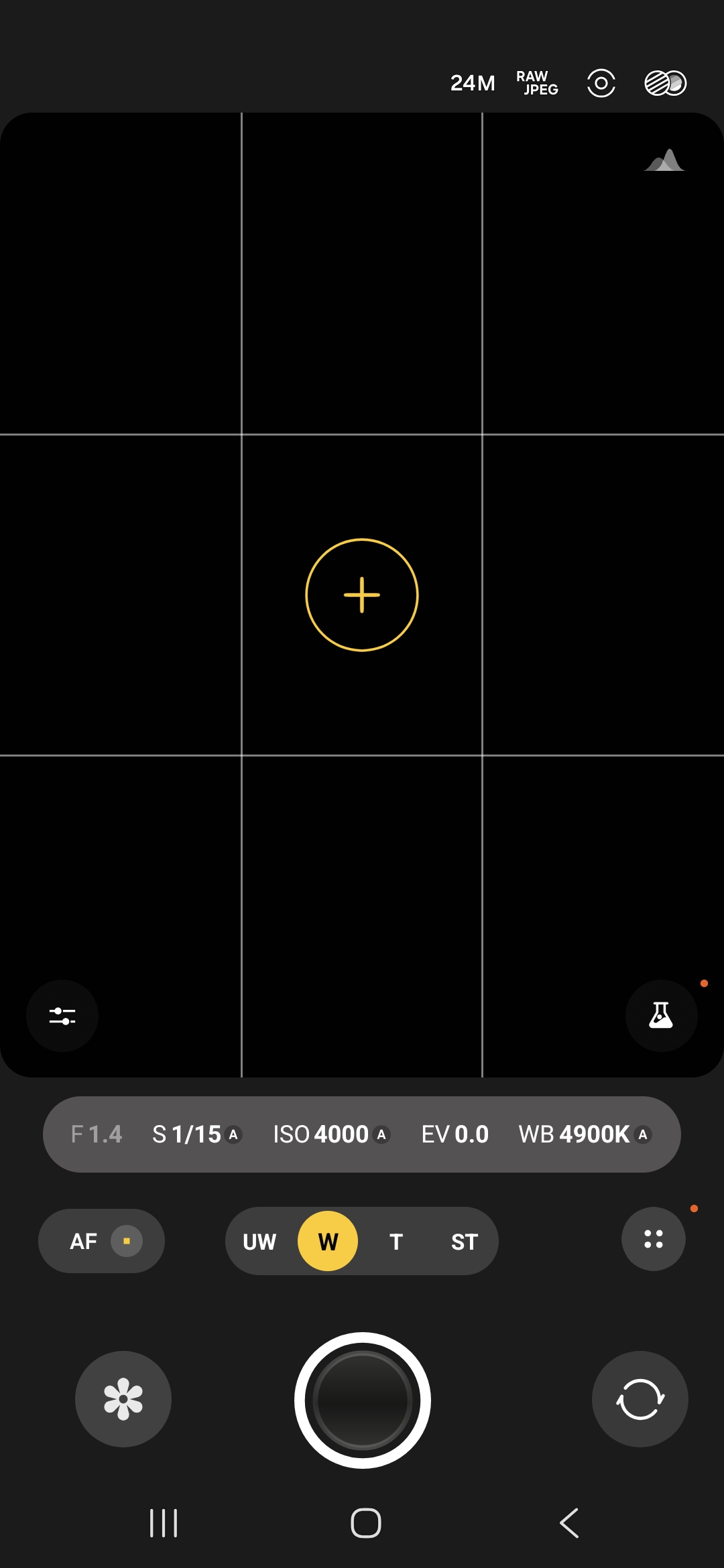Image resolution: width=724 pixels, height=1568 pixels.
Task: Open the labs flask button
Action: [661, 1016]
